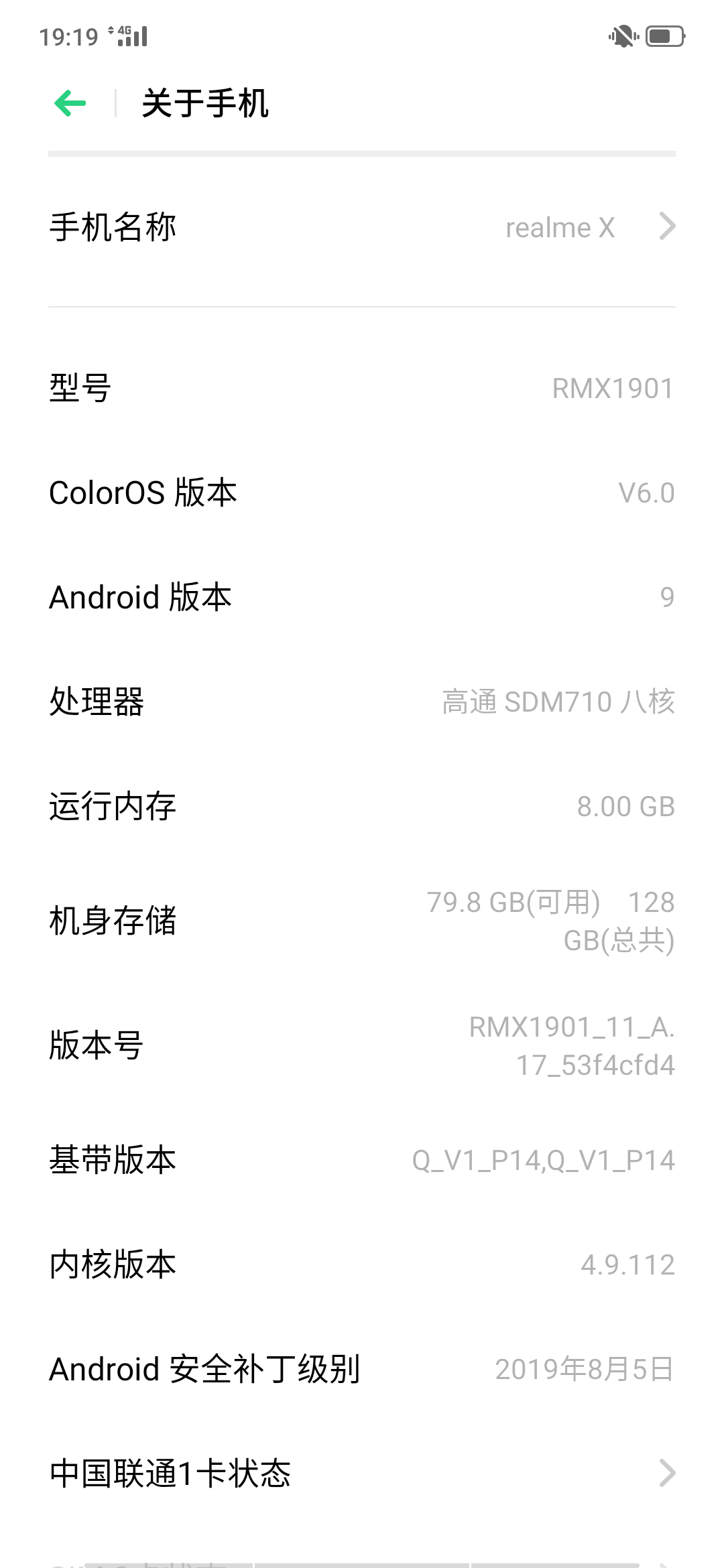Go back using the green arrow
The image size is (724, 1568).
[x=70, y=103]
